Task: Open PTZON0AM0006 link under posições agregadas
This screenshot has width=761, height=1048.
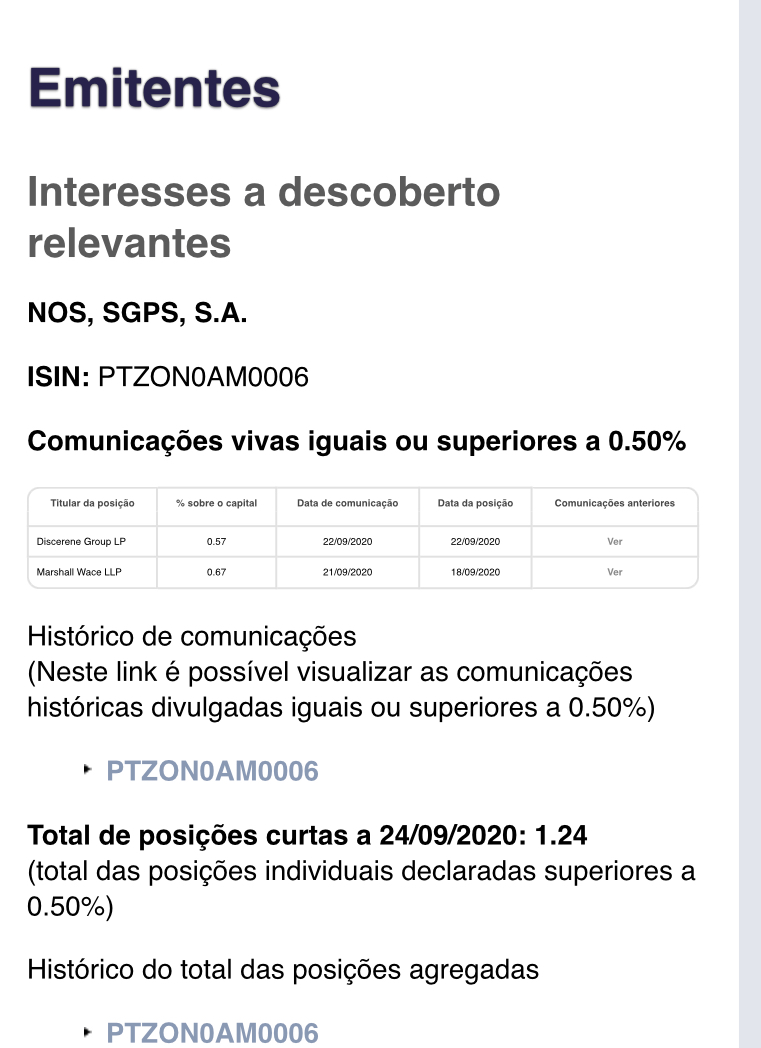Action: 212,1034
